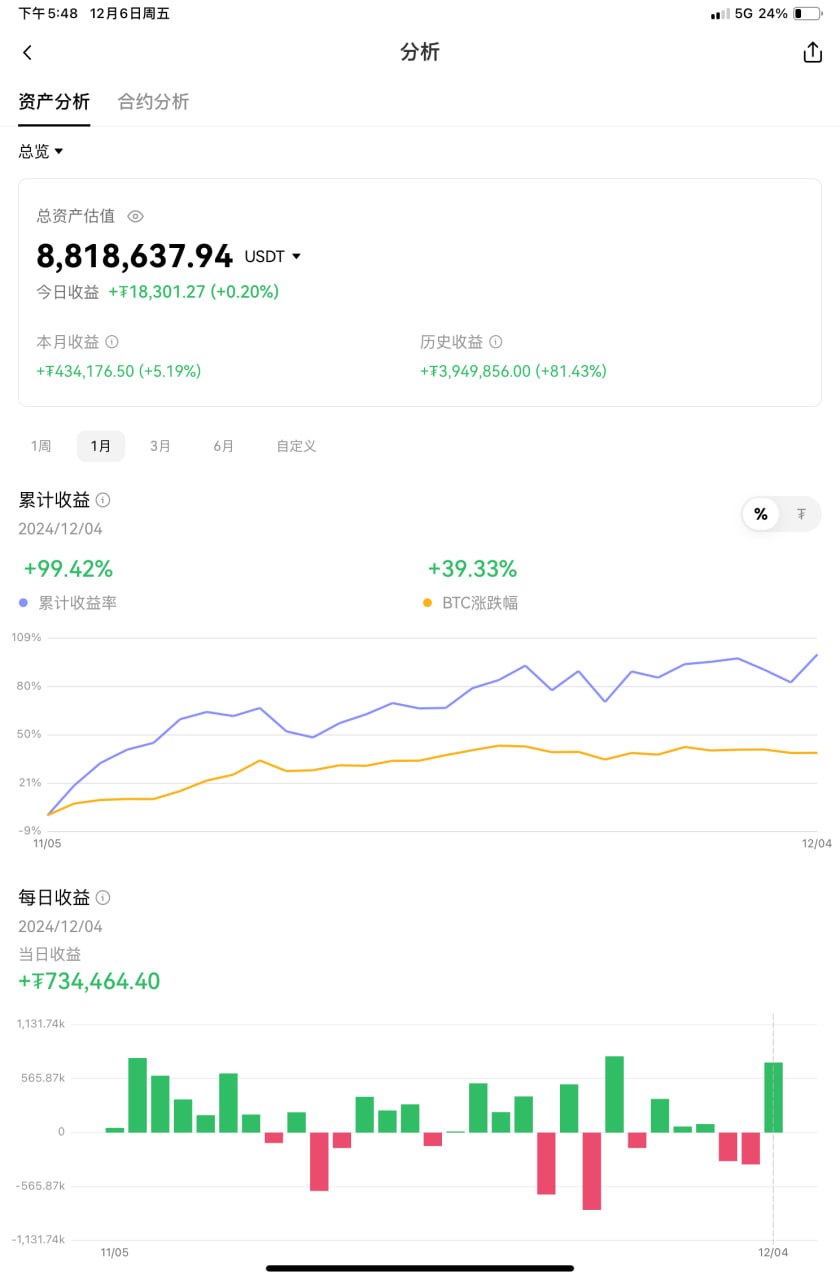
Task: Open info icon next to 历史收益
Action: coord(496,342)
